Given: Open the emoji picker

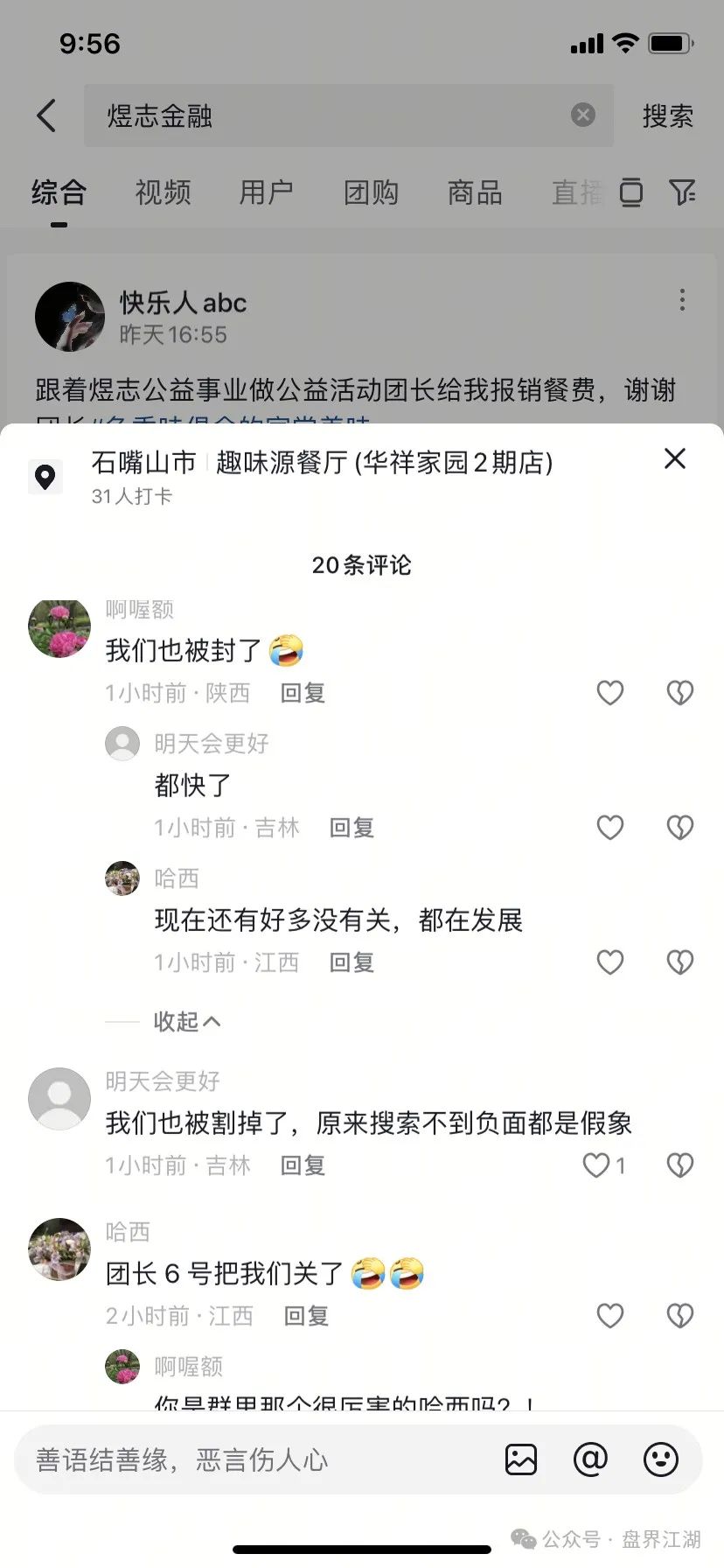Looking at the screenshot, I should pos(660,1459).
